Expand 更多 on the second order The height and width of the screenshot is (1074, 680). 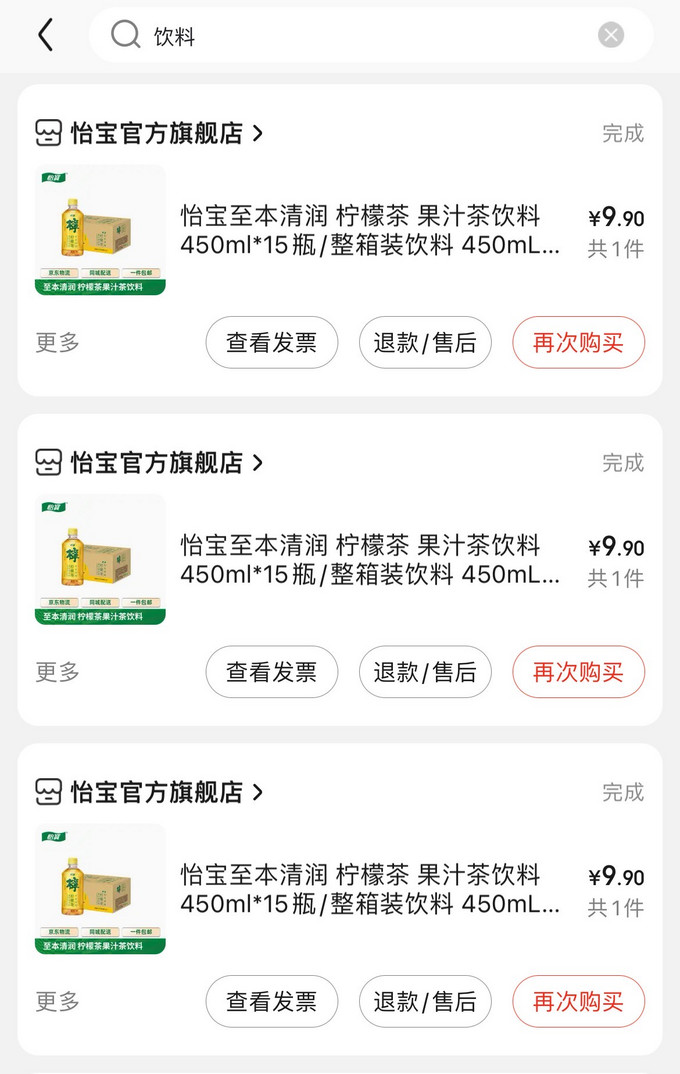[57, 672]
